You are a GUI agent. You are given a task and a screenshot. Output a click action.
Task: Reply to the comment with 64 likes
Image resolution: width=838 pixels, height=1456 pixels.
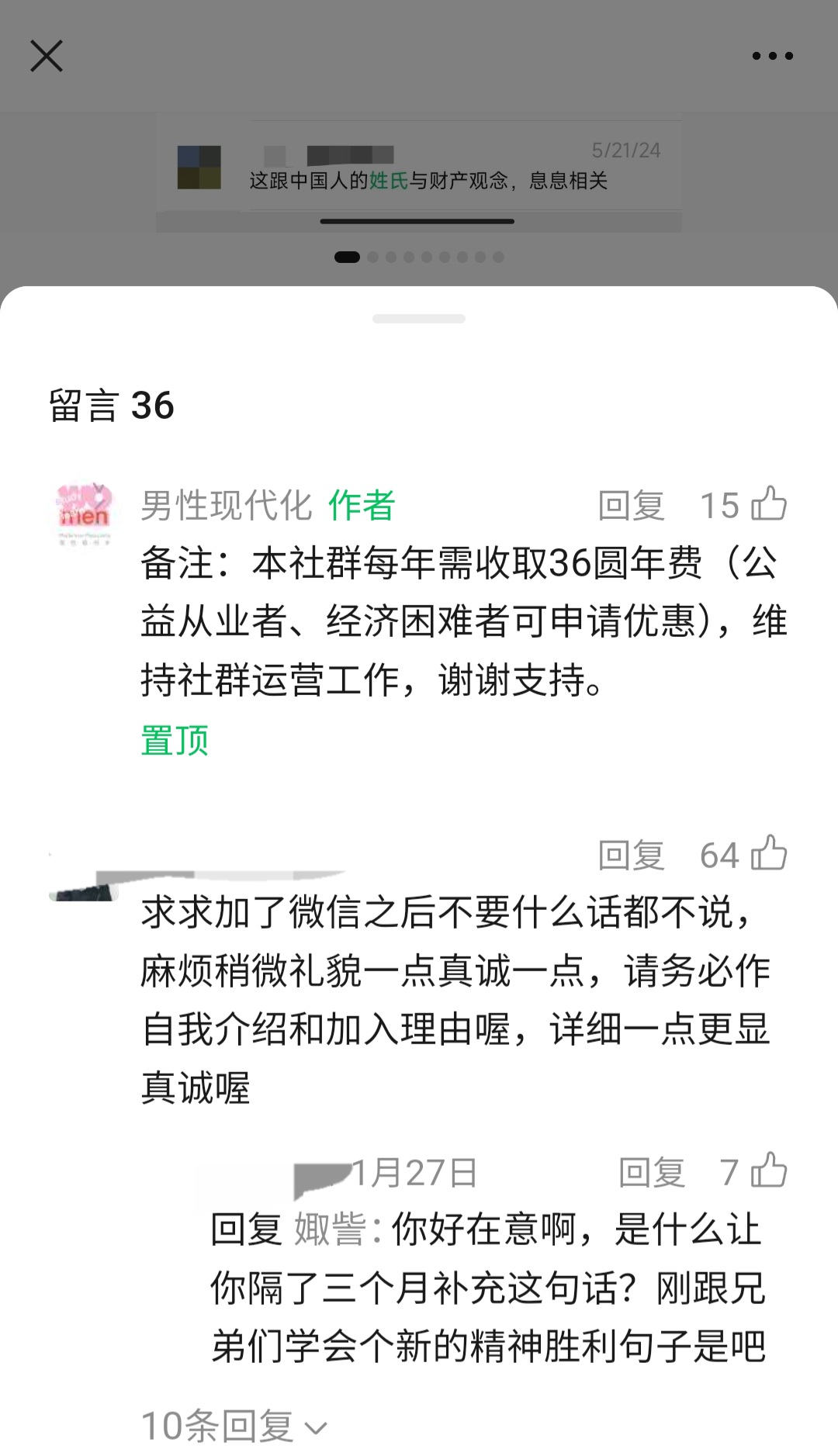(631, 856)
